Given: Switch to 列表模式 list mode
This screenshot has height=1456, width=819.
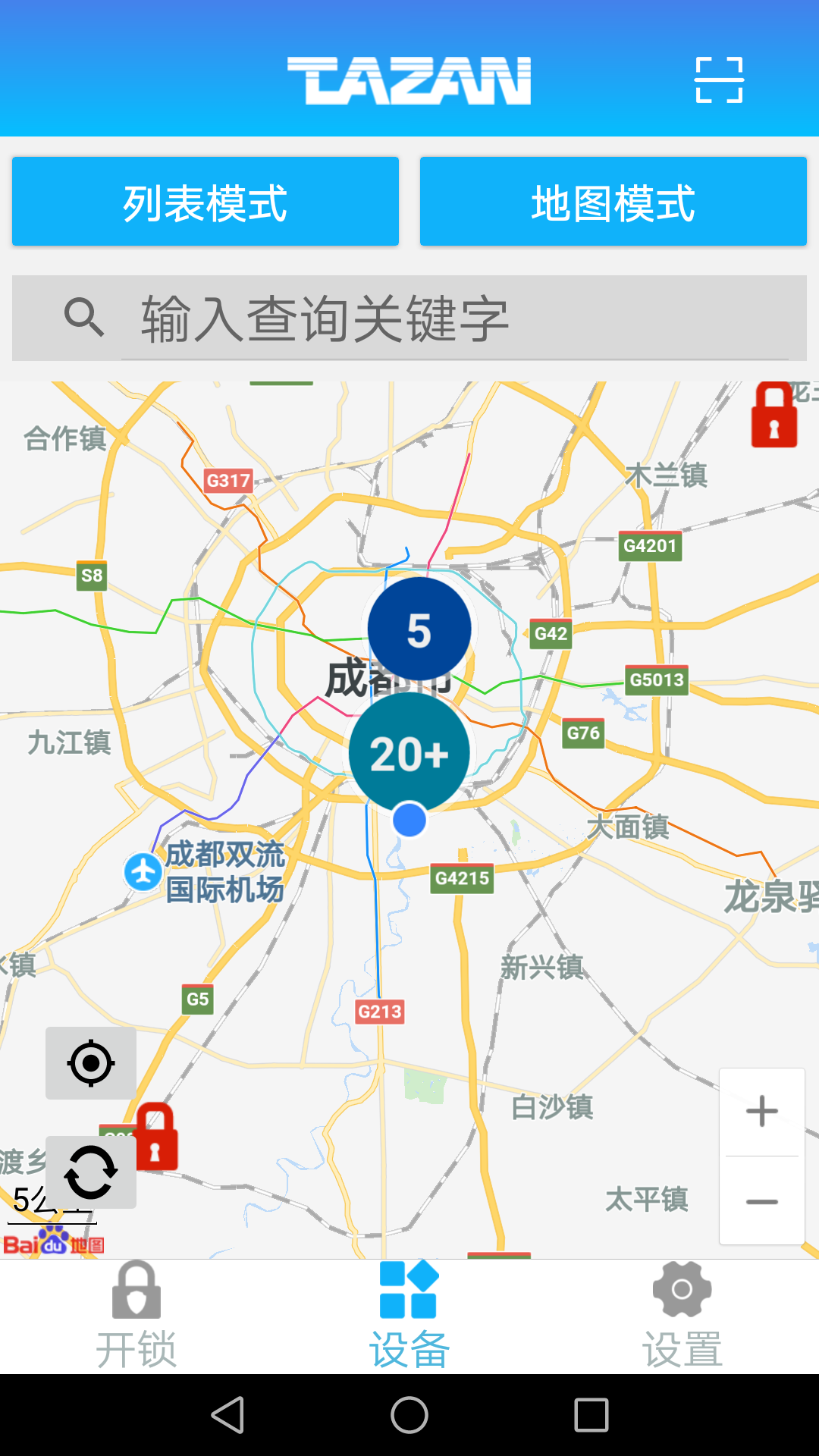Looking at the screenshot, I should pos(205,201).
